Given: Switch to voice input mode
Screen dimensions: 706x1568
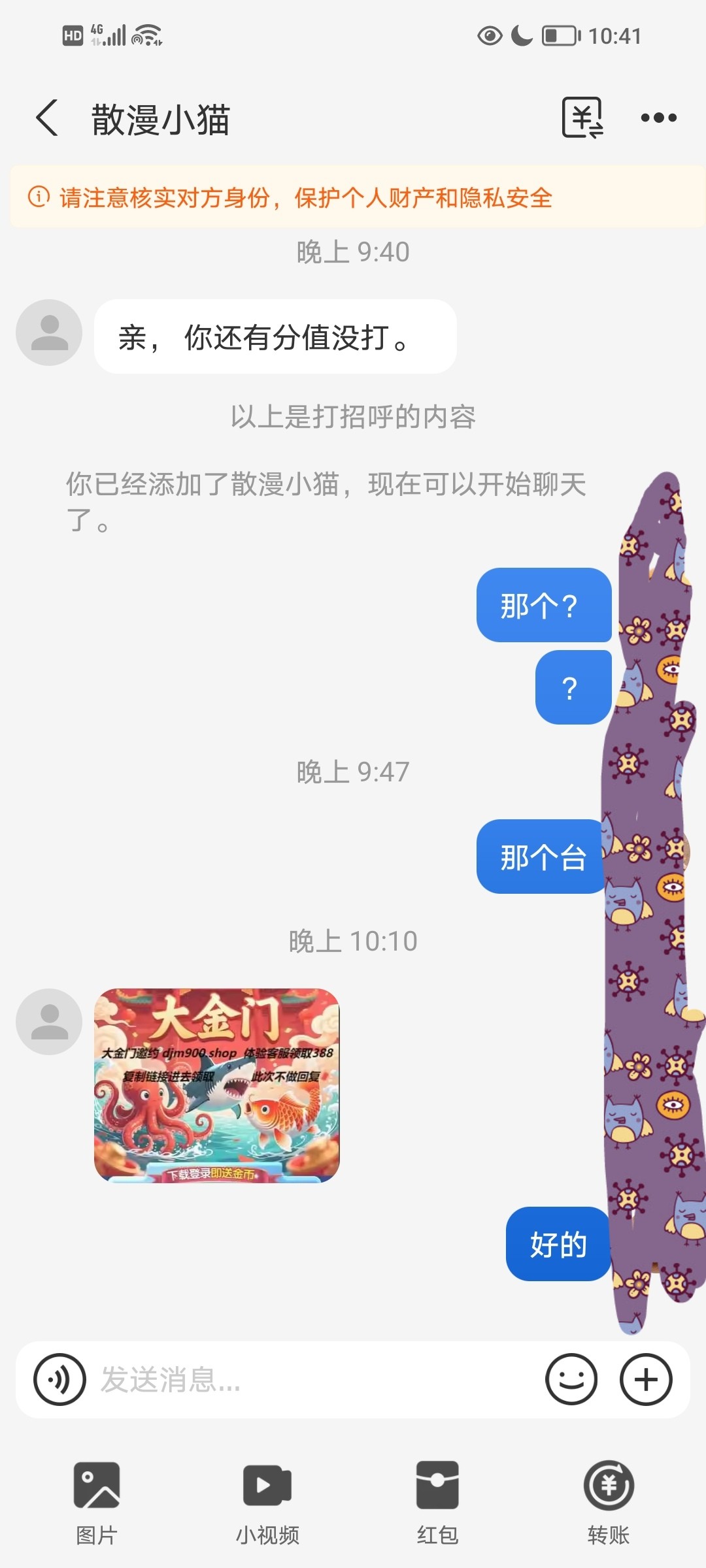Looking at the screenshot, I should tap(59, 1379).
